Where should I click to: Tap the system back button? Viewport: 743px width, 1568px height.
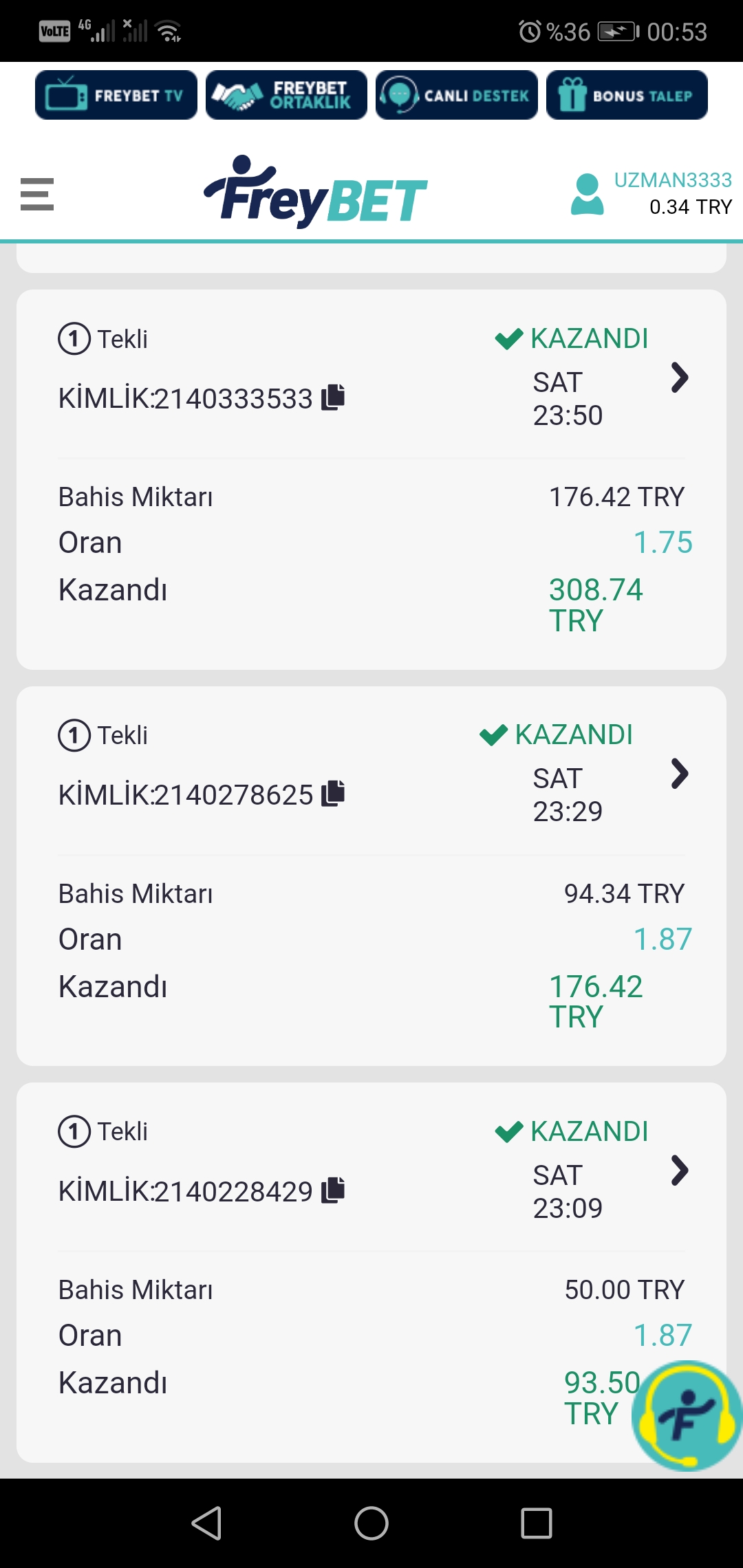[206, 1523]
